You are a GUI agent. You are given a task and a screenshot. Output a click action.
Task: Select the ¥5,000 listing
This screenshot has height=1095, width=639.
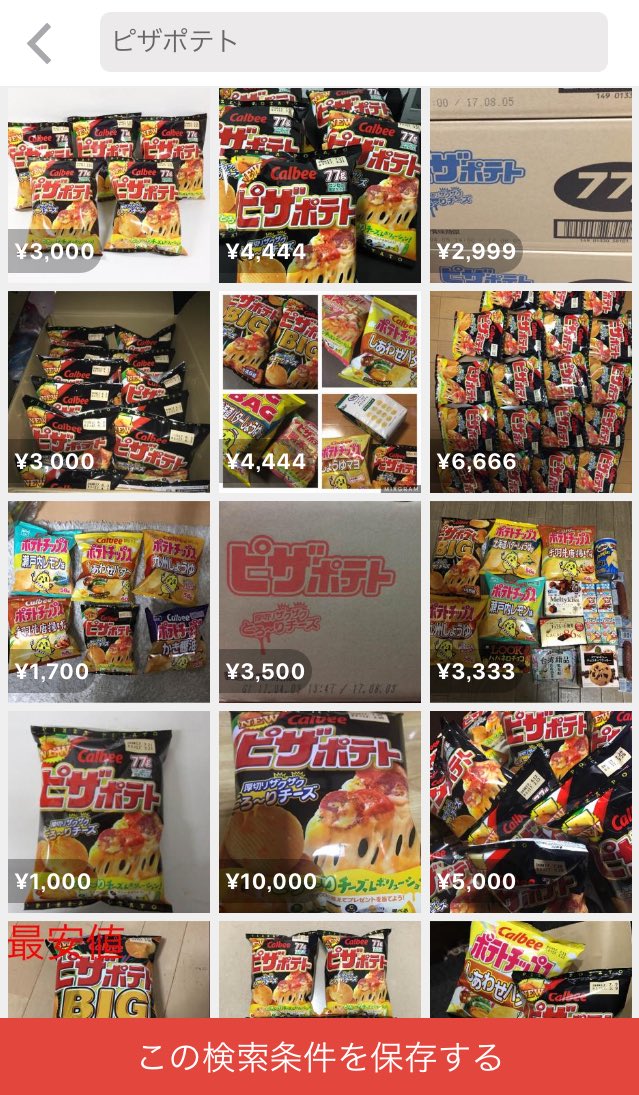pos(530,812)
